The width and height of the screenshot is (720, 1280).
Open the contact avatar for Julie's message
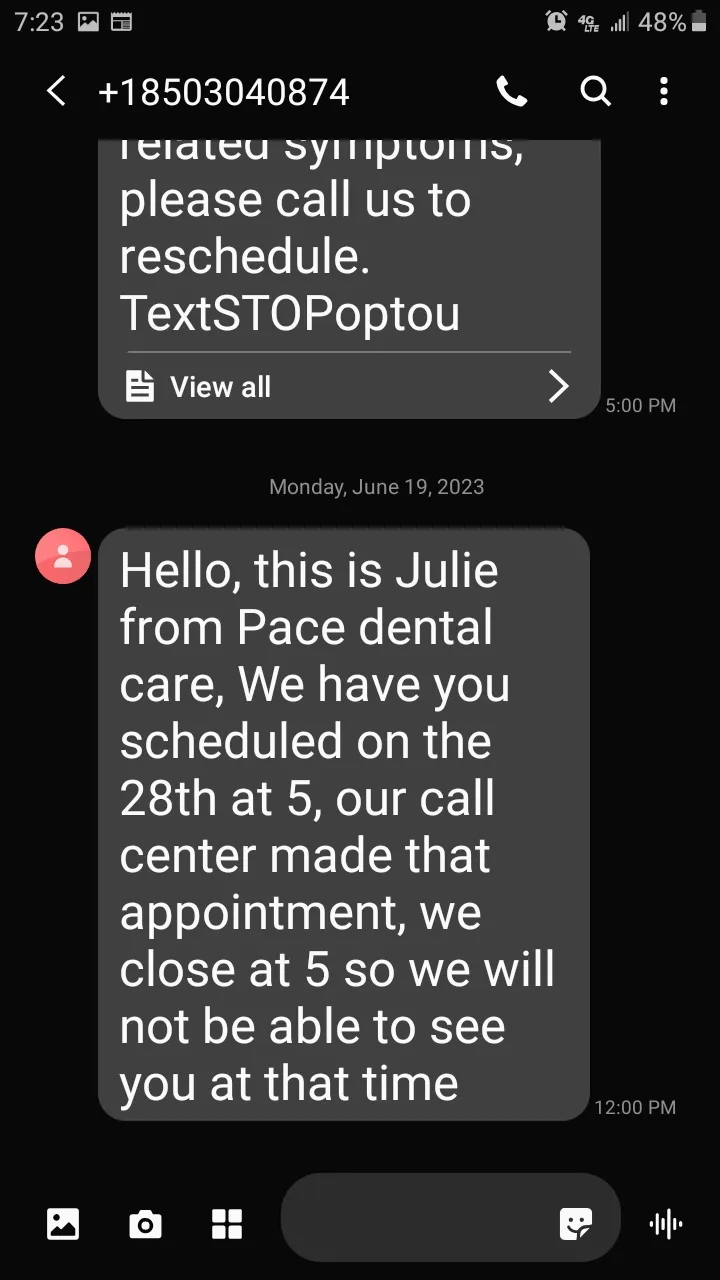pyautogui.click(x=63, y=556)
